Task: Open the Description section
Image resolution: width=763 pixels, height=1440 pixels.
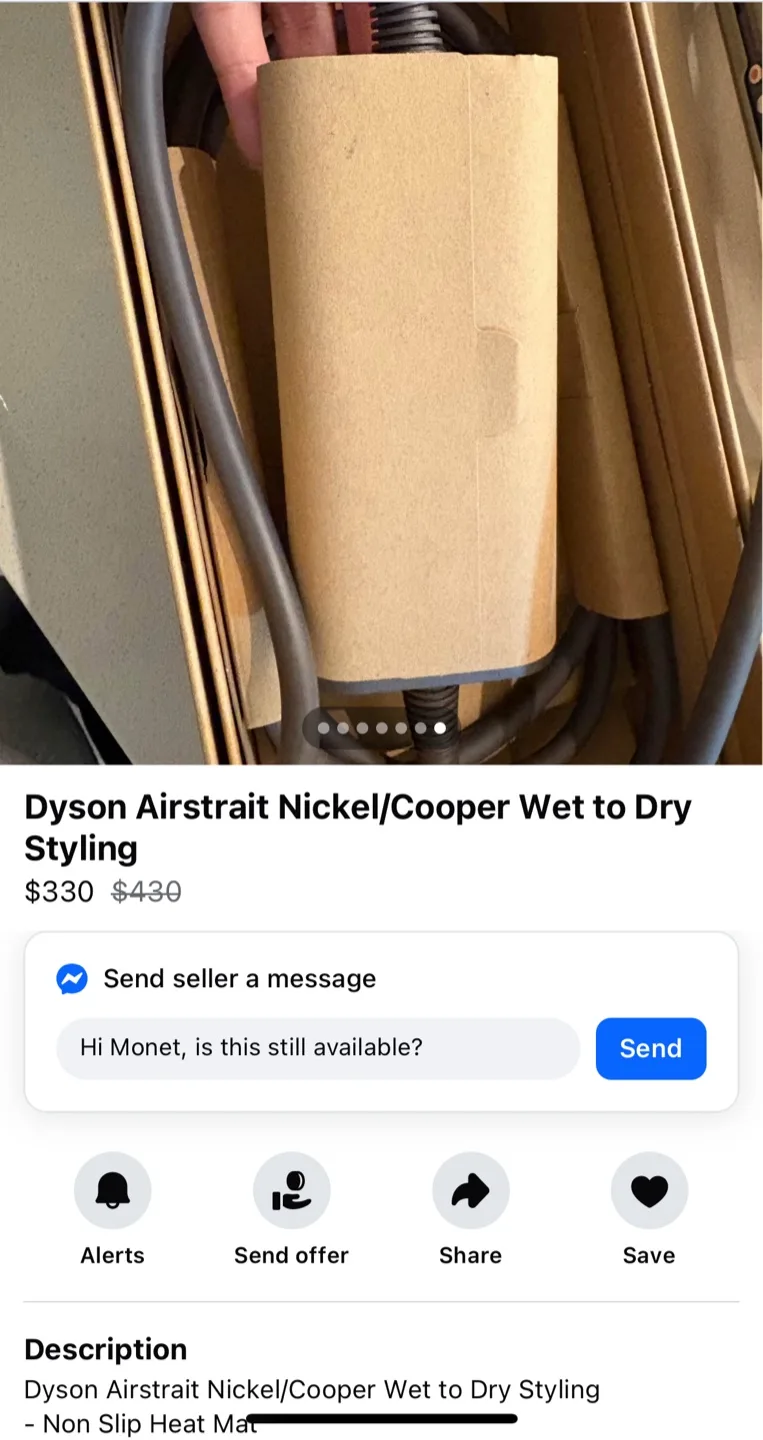Action: [105, 1349]
